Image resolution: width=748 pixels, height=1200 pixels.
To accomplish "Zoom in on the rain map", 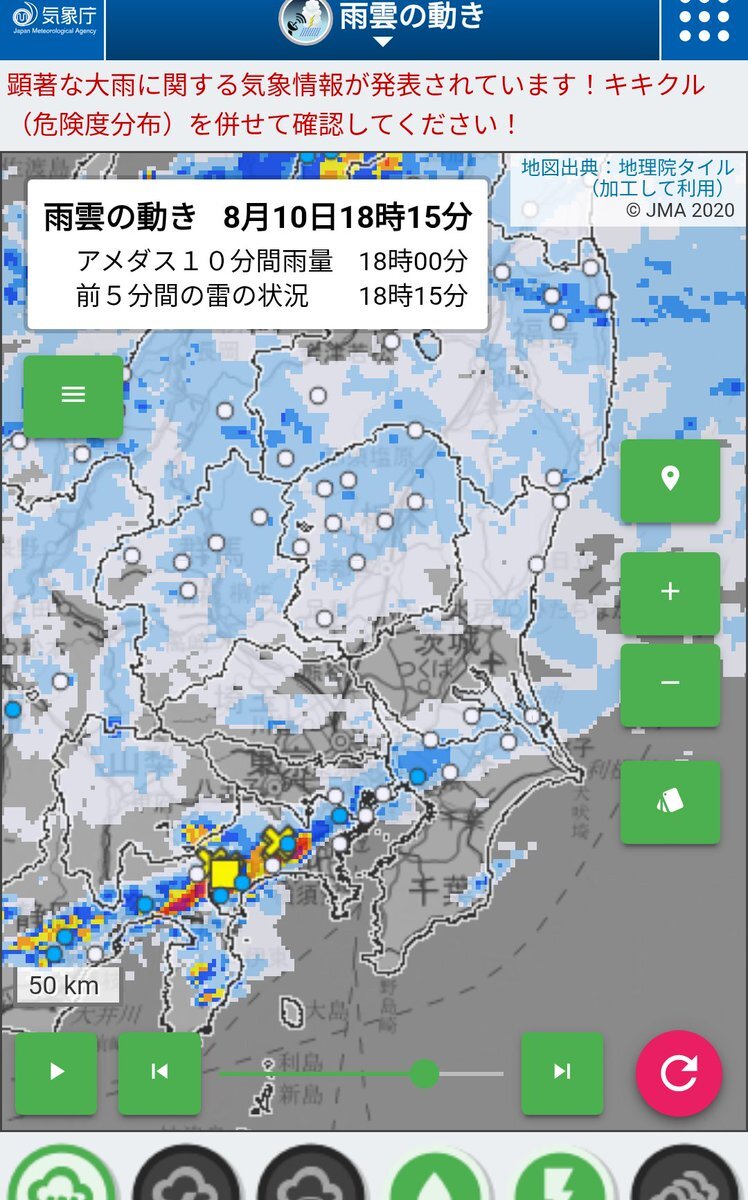I will [x=670, y=592].
